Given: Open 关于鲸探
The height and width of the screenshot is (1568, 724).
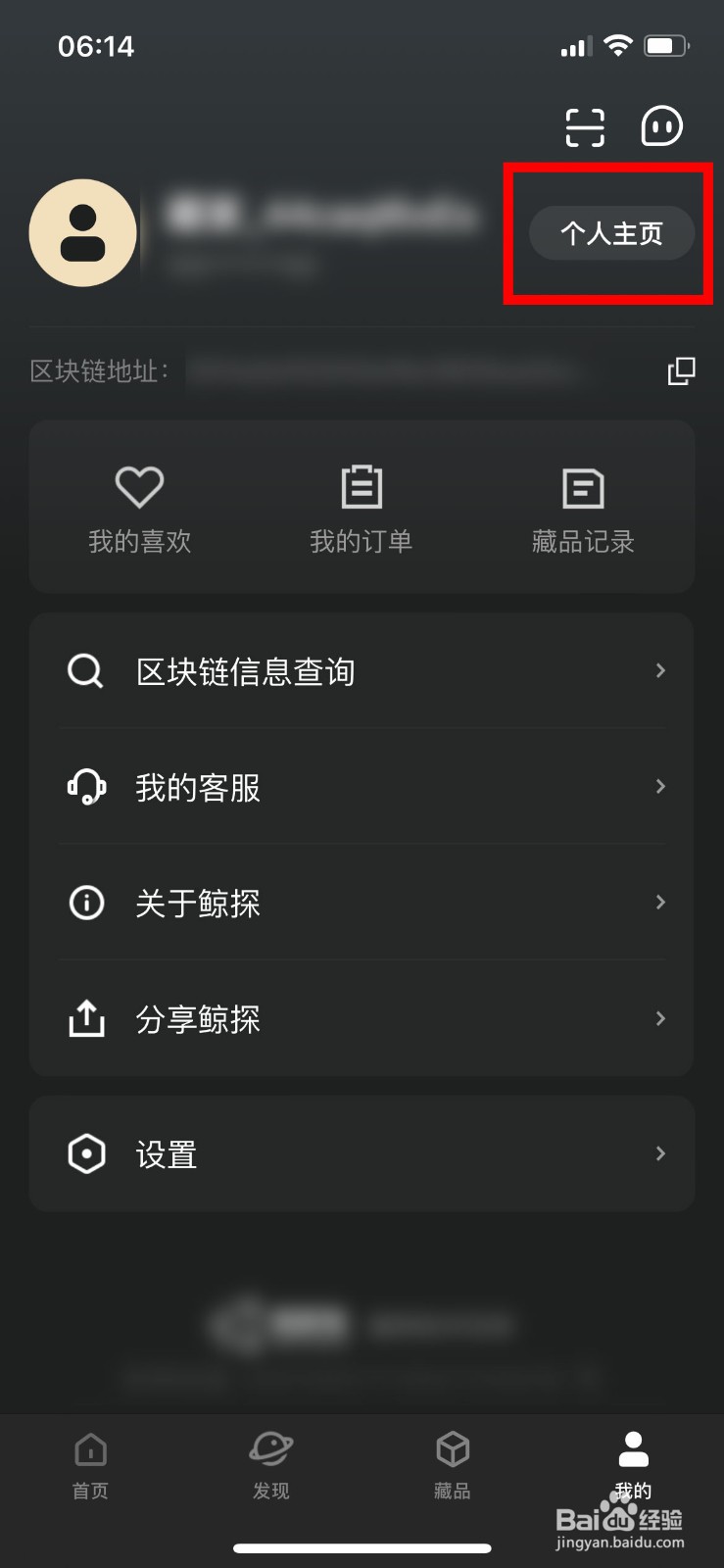Looking at the screenshot, I should tap(362, 903).
